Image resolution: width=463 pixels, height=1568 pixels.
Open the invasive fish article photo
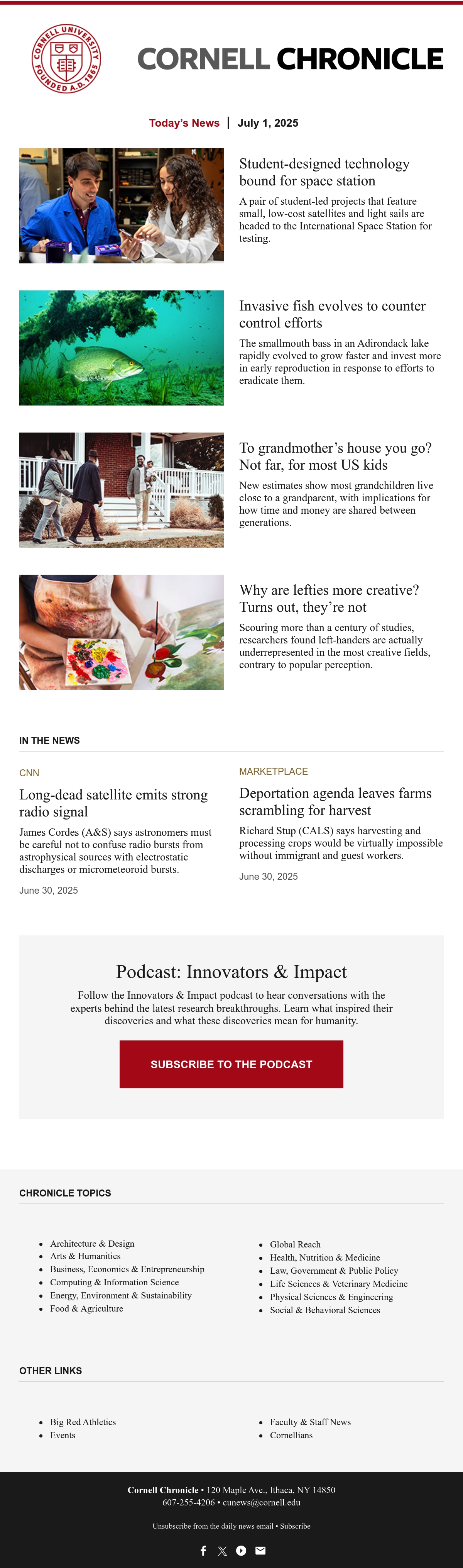(122, 348)
